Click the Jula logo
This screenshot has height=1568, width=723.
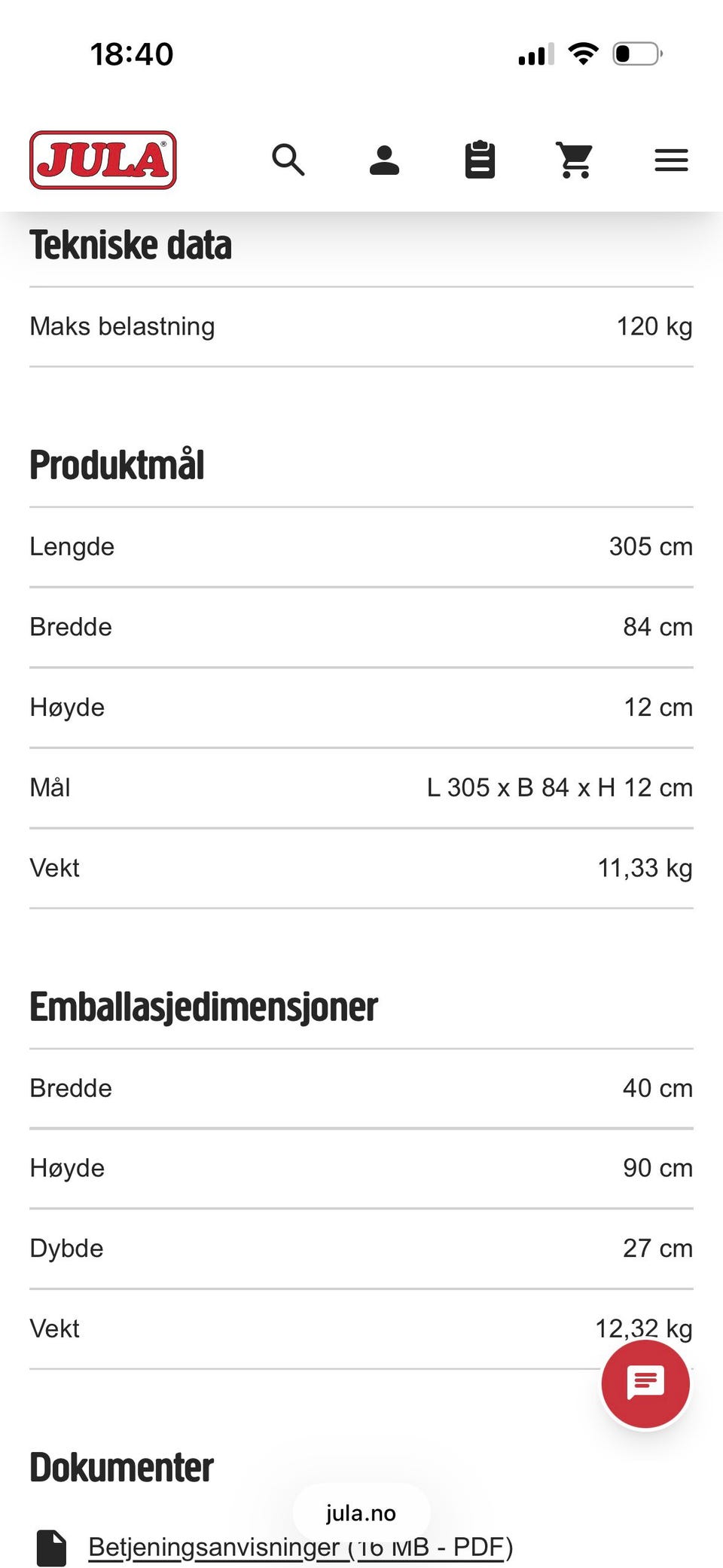point(102,158)
